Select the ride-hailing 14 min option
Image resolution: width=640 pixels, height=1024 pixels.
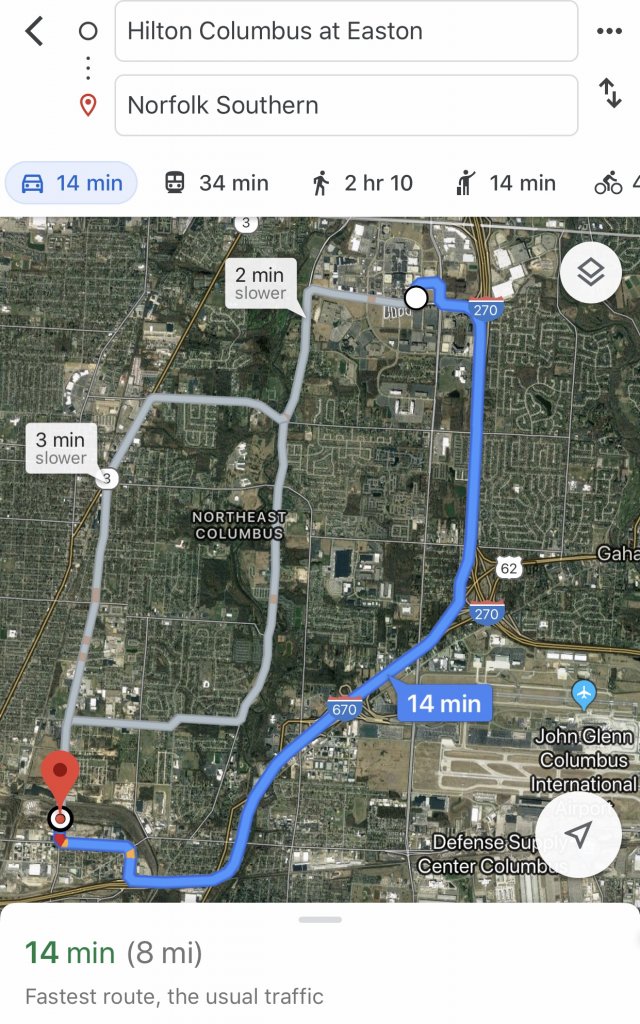click(506, 183)
